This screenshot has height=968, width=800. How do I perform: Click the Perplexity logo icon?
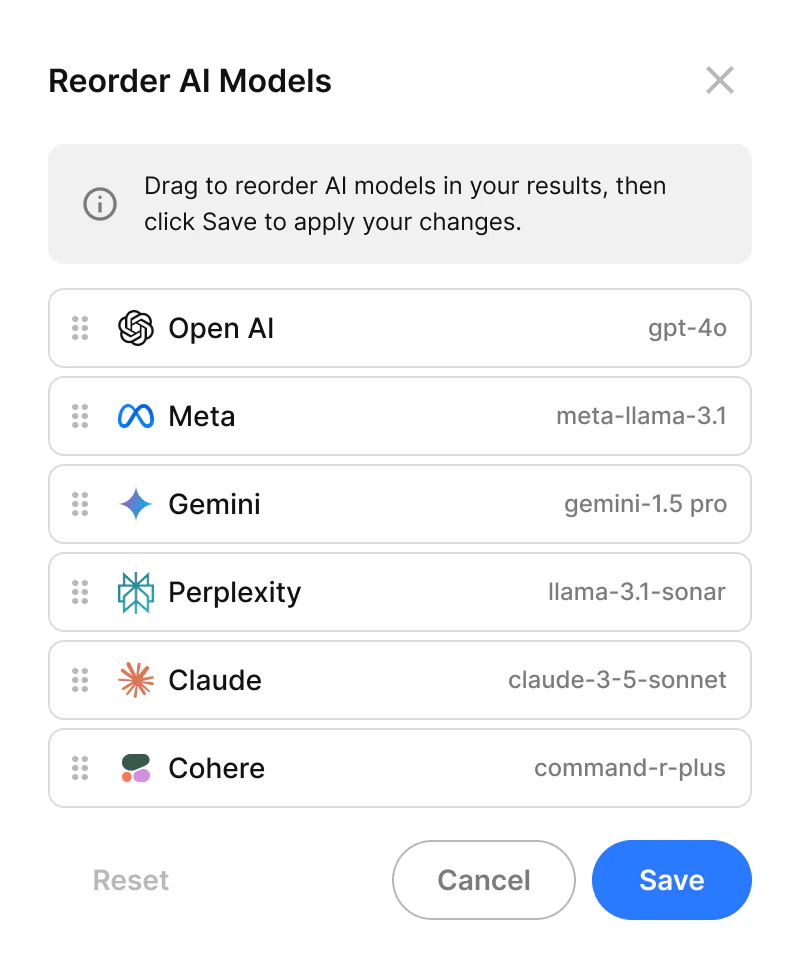coord(136,592)
